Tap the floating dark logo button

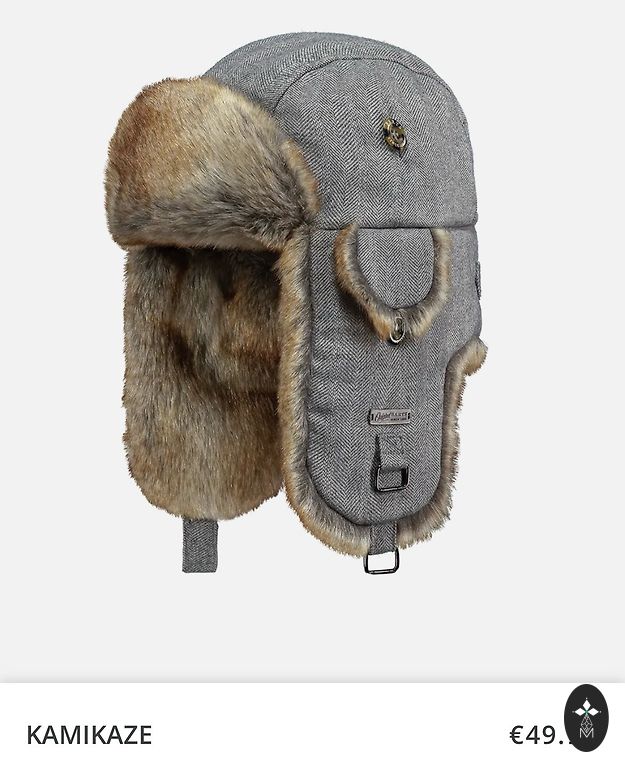tap(586, 717)
